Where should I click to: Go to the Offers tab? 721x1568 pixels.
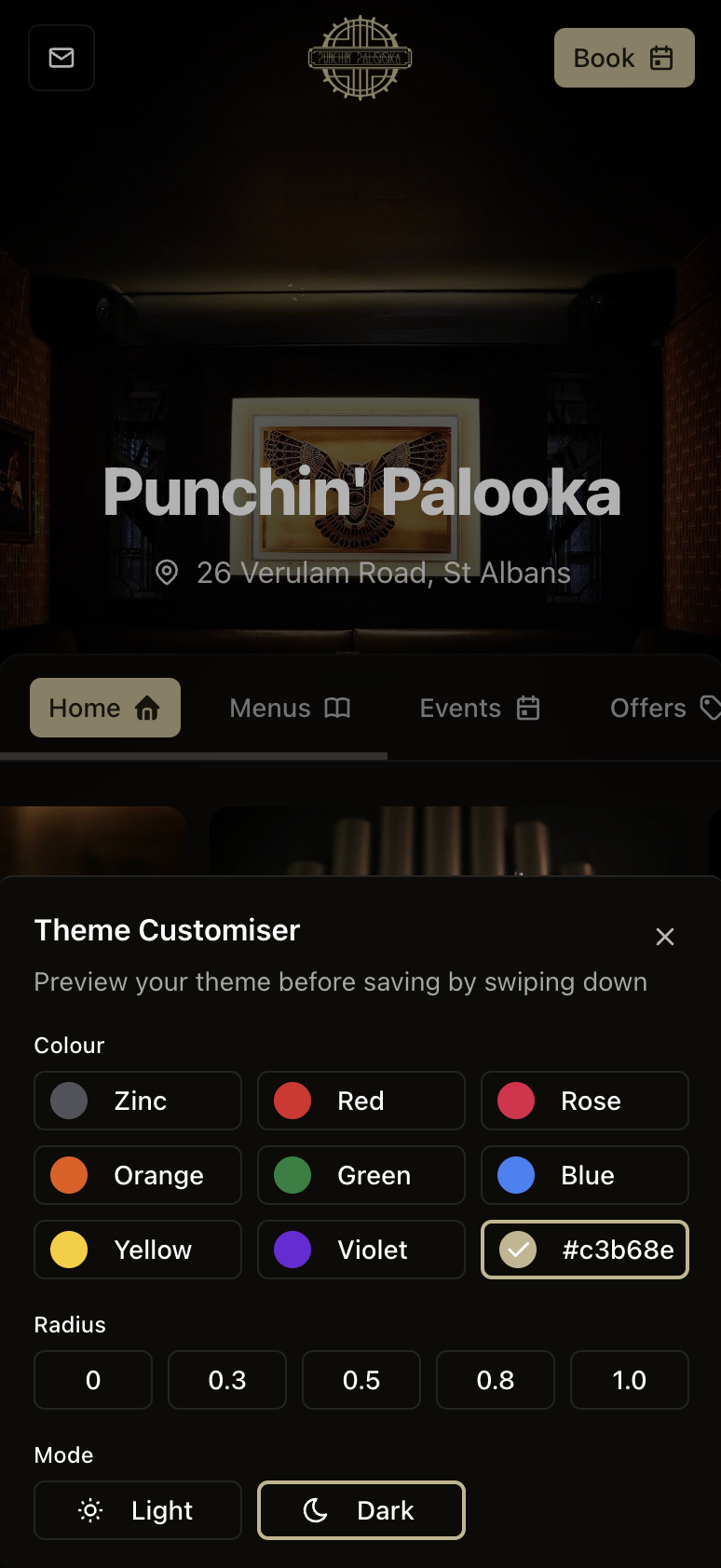(663, 708)
